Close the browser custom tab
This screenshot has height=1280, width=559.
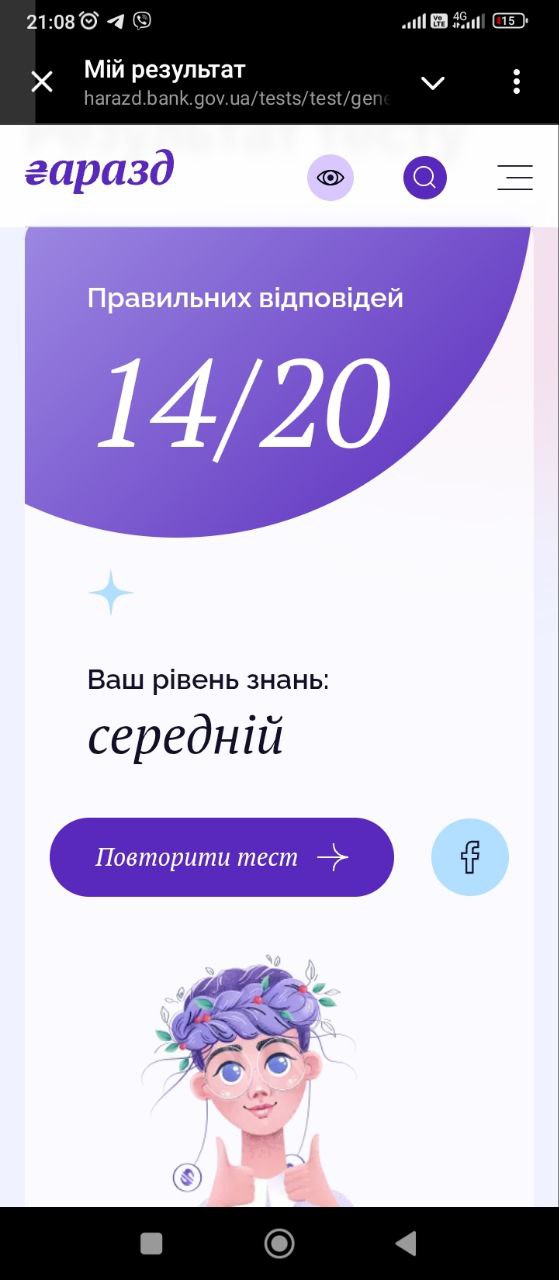click(x=42, y=82)
